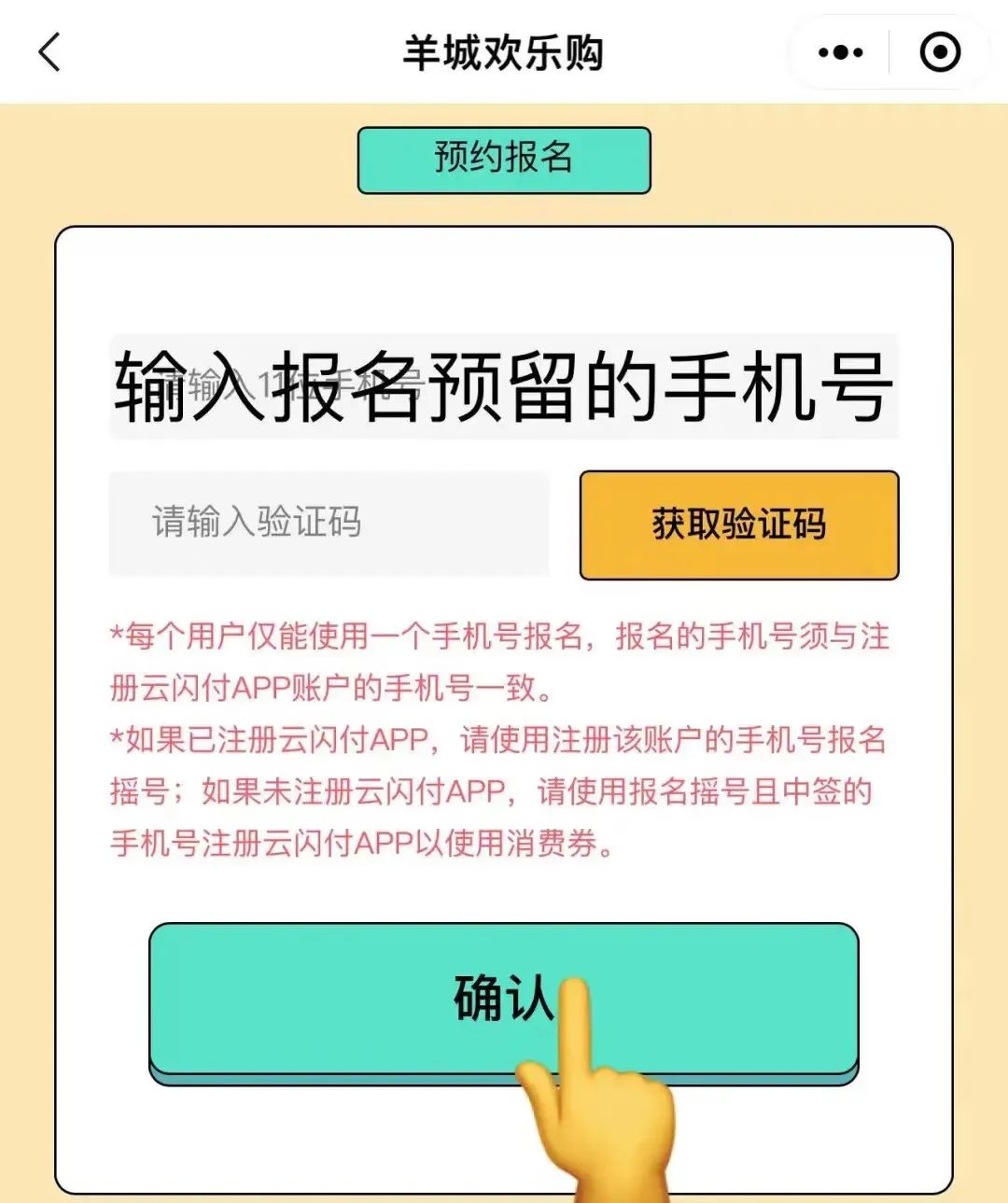This screenshot has height=1203, width=1008.
Task: Close the mini program via circle icon
Action: (939, 52)
